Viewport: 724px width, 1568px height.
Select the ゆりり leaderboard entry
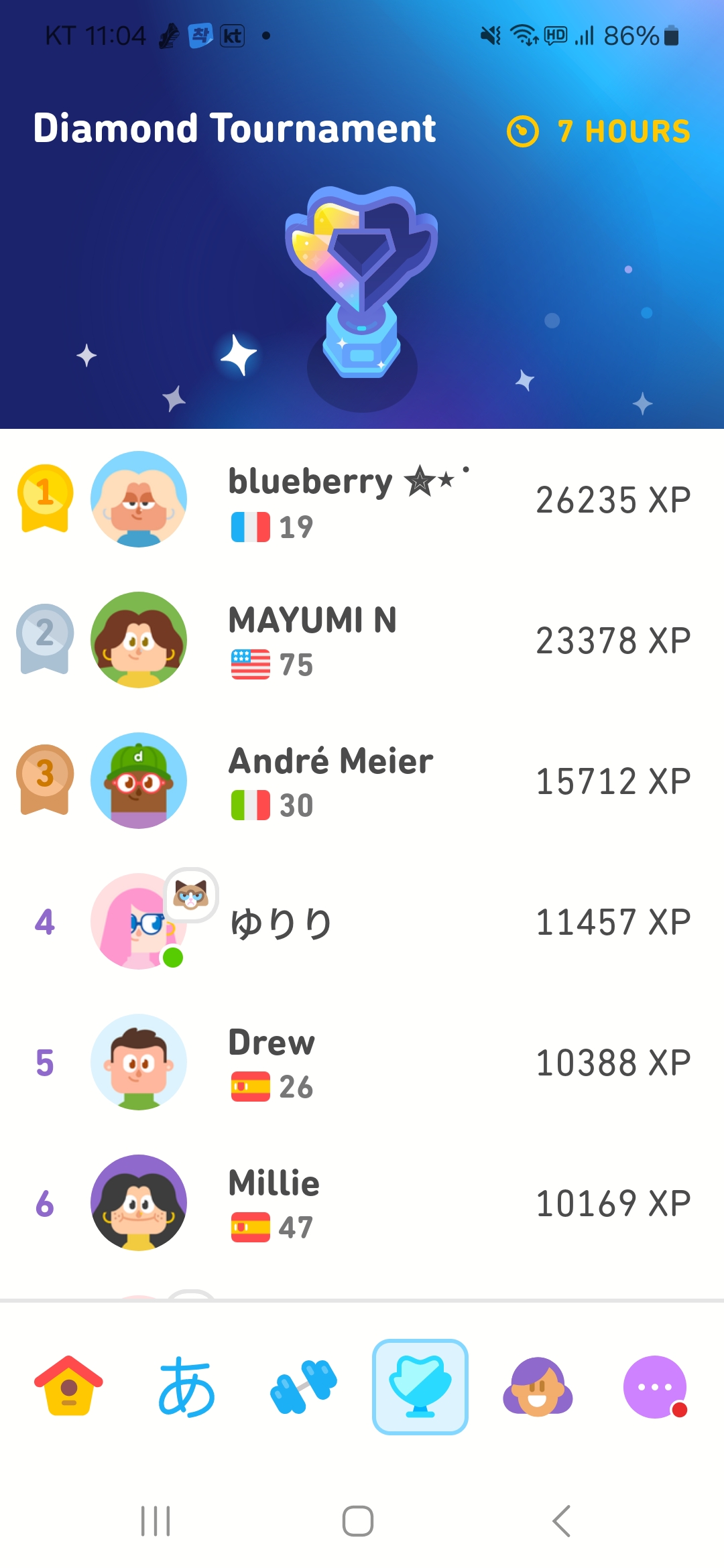pos(362,921)
